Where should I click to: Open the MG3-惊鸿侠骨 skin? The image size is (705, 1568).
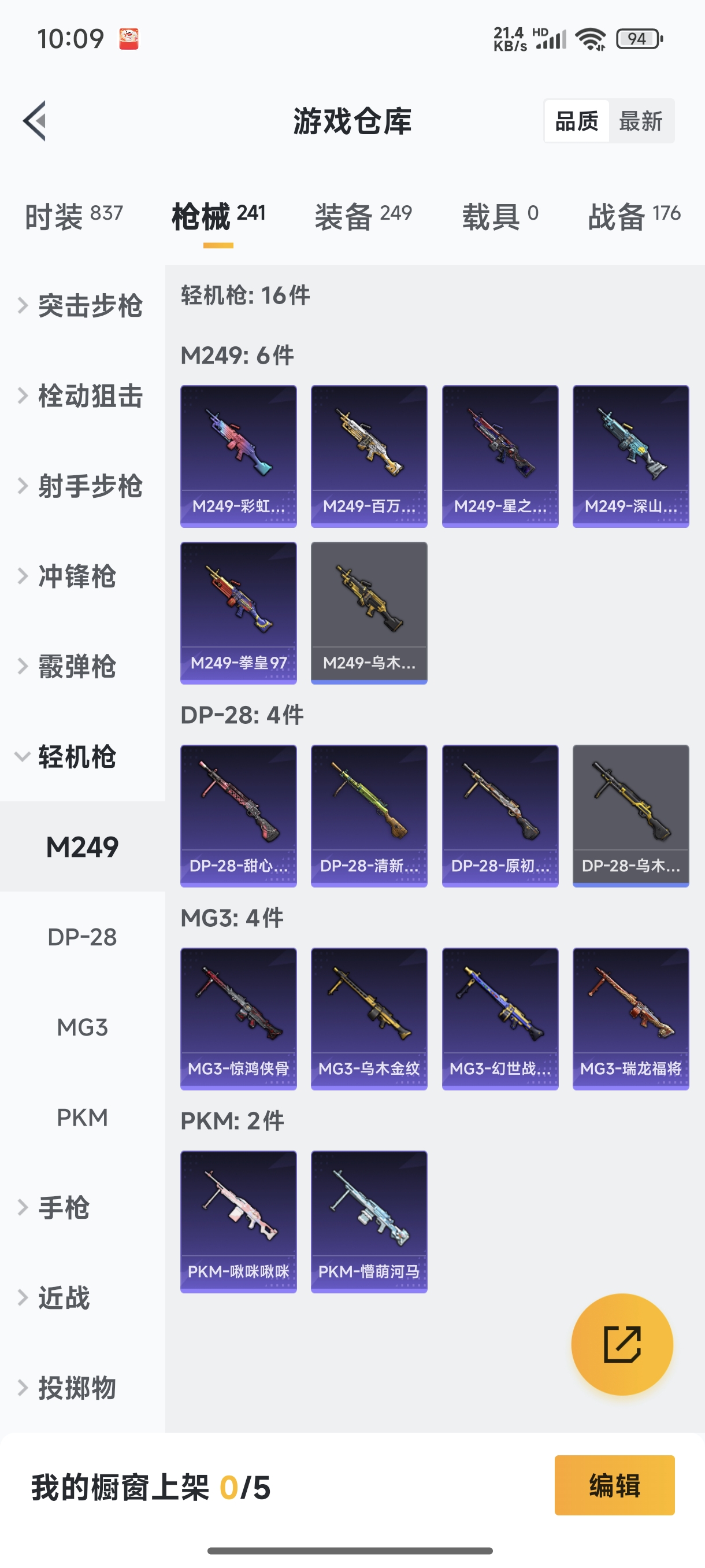[239, 1018]
